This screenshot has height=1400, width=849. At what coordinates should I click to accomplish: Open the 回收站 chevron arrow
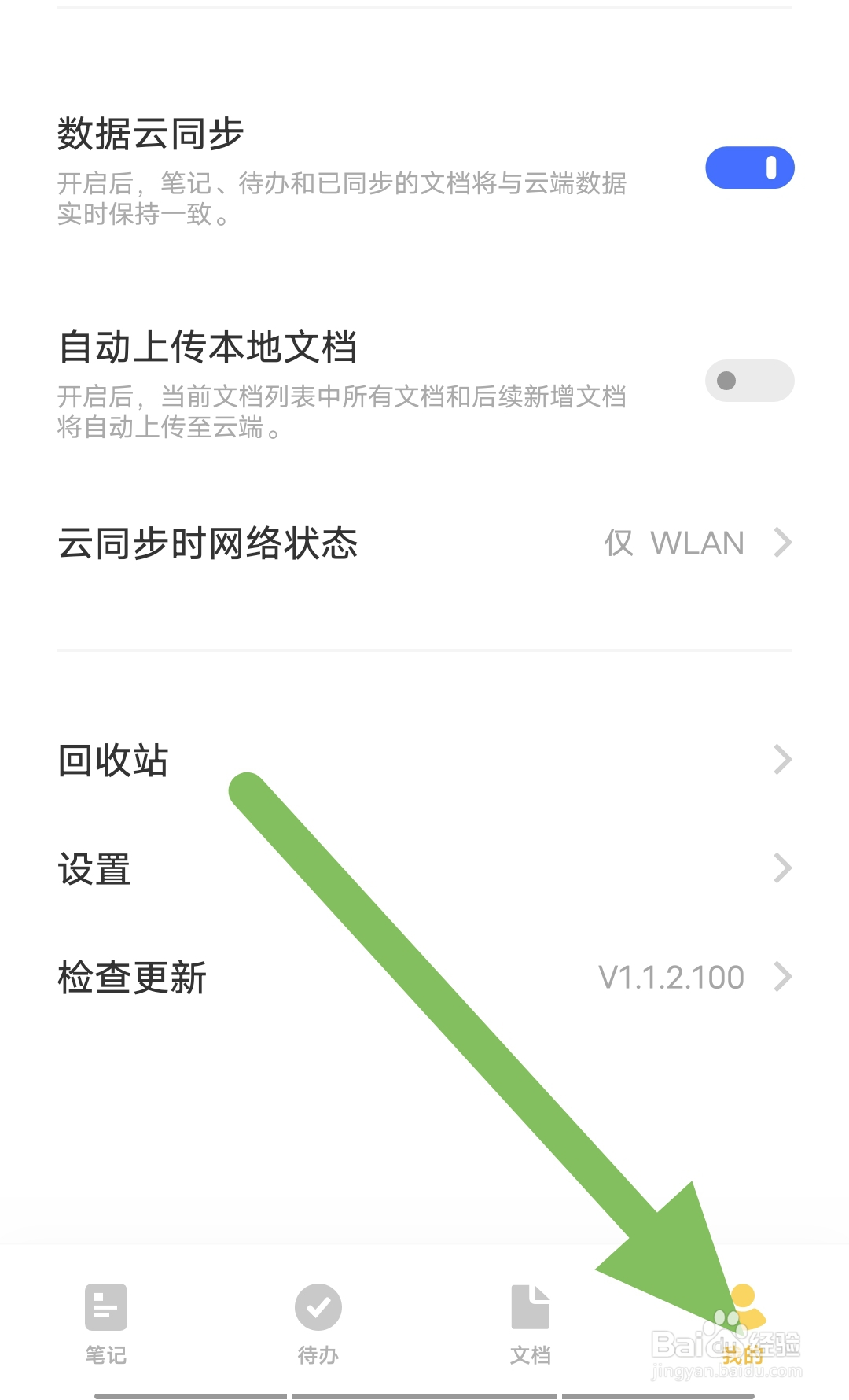[782, 758]
